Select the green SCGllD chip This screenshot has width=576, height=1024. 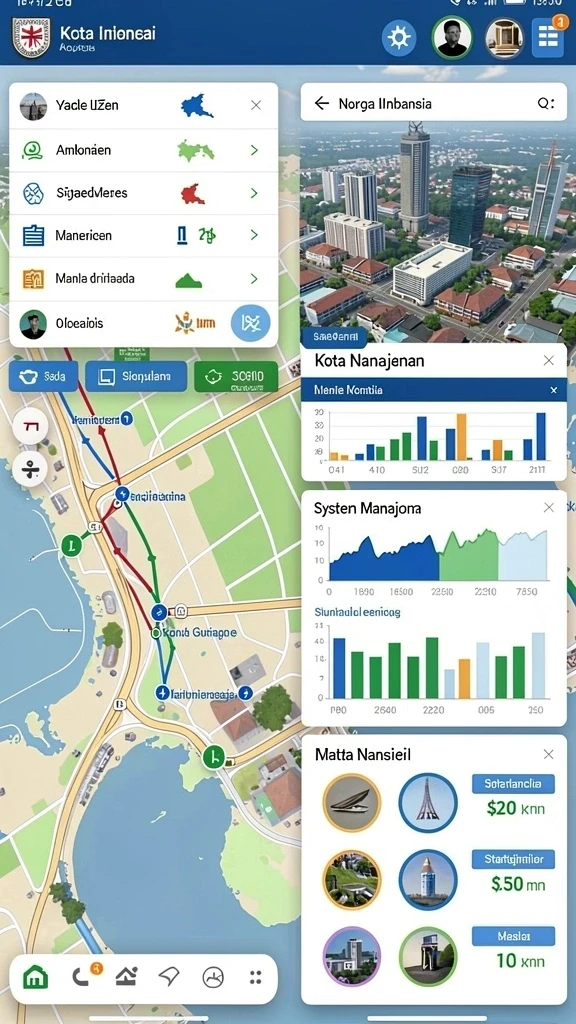[x=236, y=377]
